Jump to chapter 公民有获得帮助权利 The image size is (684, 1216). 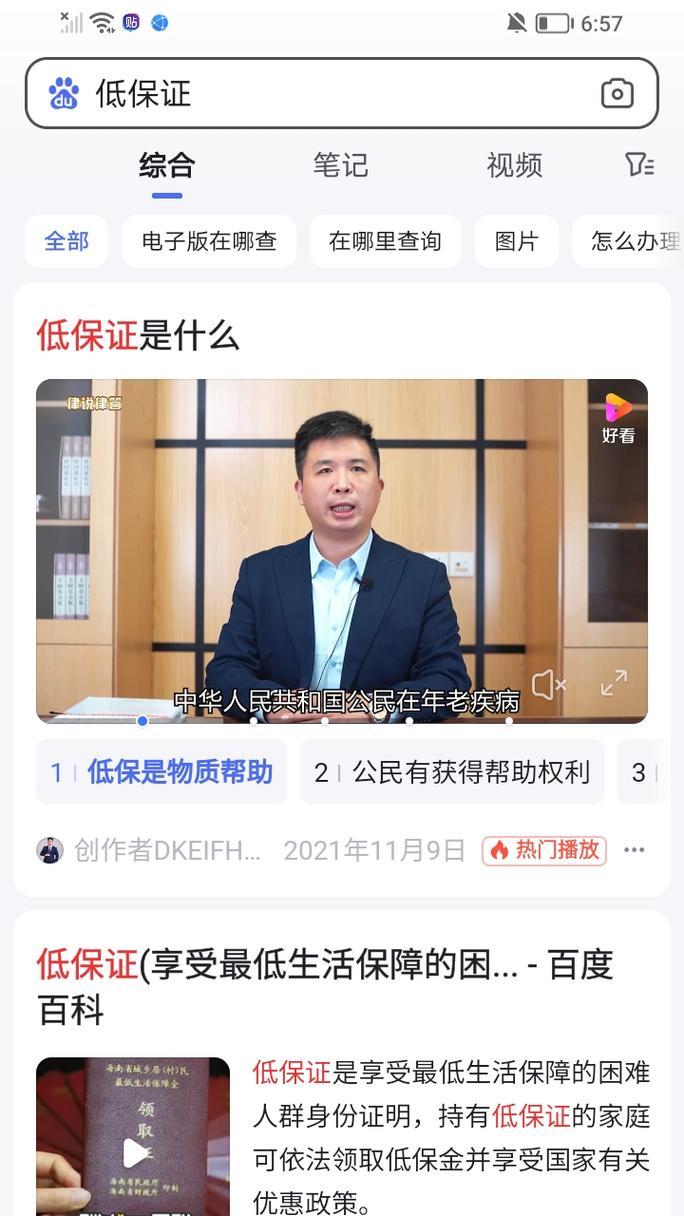pos(452,772)
